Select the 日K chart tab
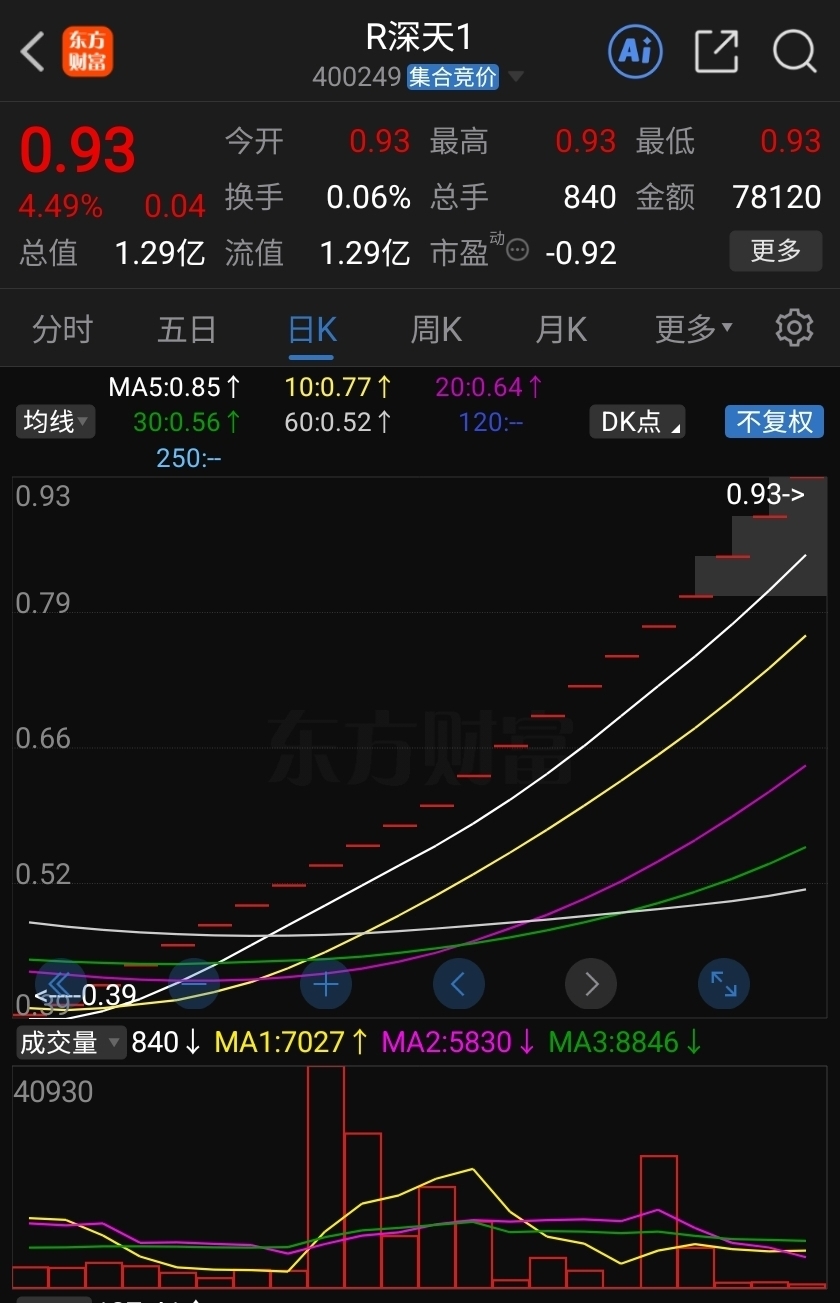840x1303 pixels. [x=312, y=329]
